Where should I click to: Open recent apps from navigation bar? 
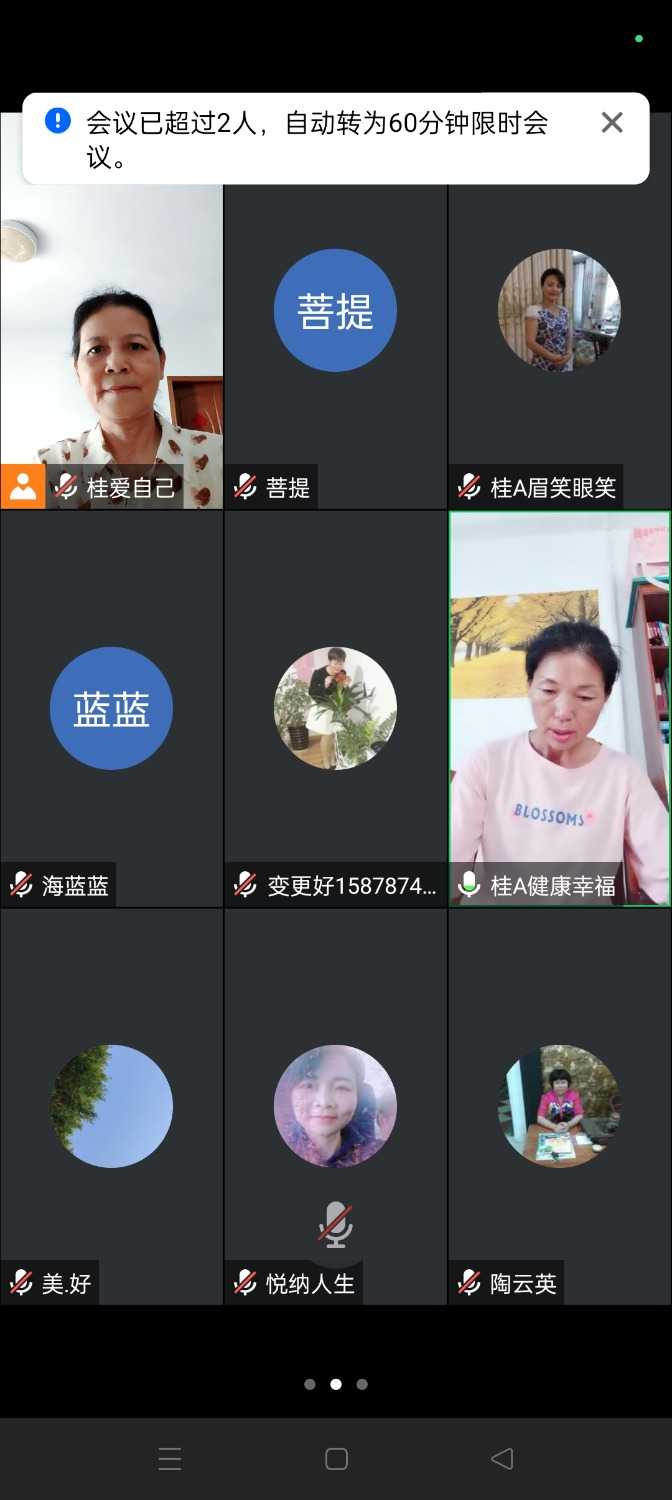pos(170,1459)
